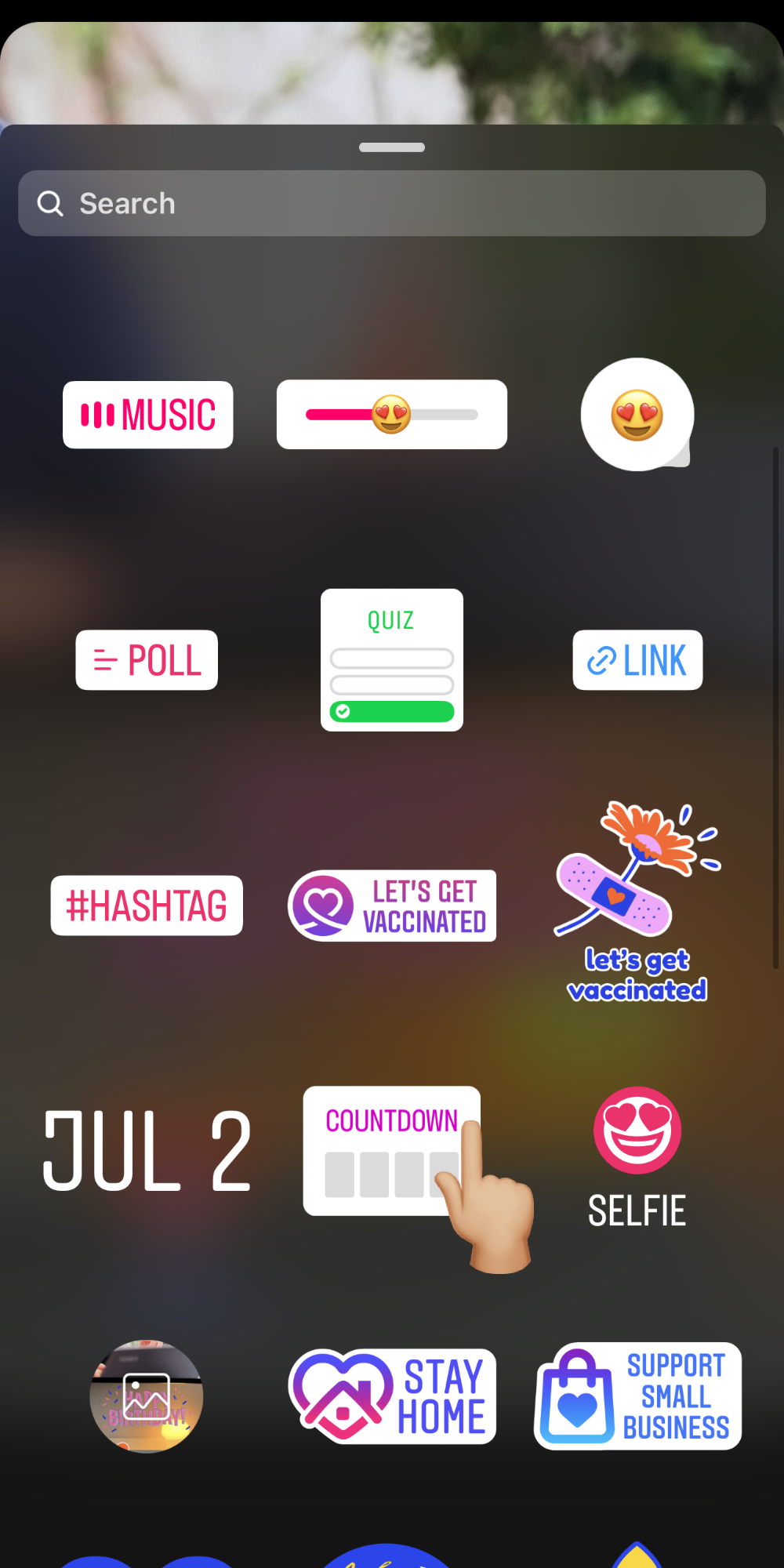This screenshot has width=784, height=1568.
Task: Add the bandage flower vaccinated sticker
Action: click(x=637, y=902)
